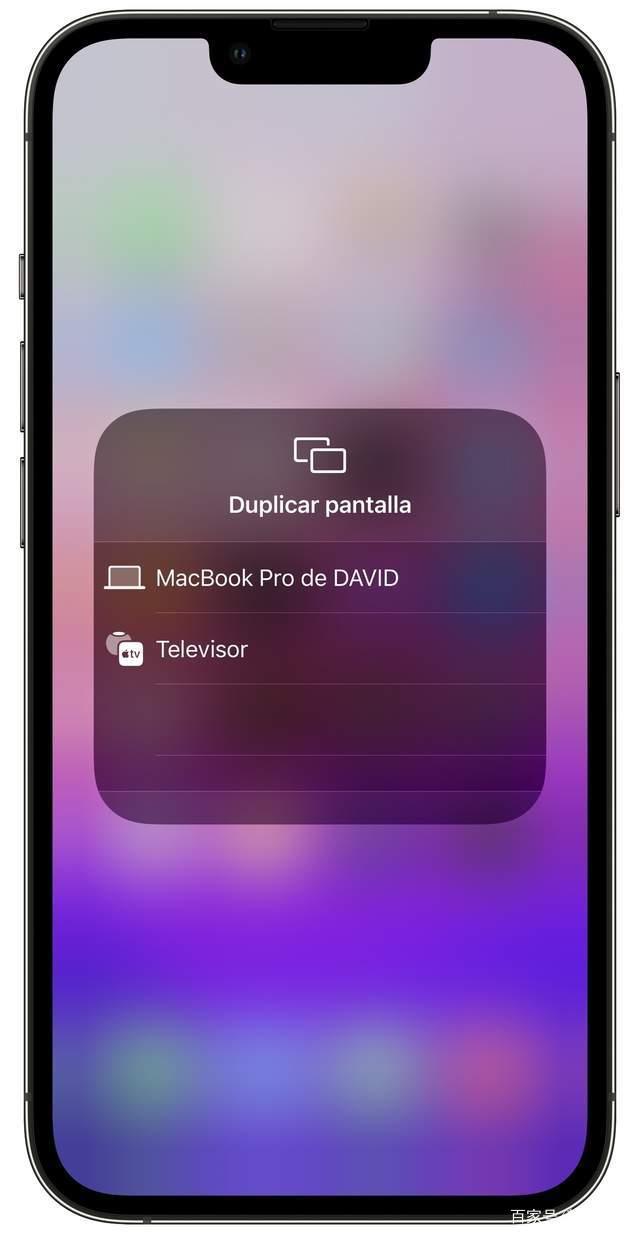Viewport: 640px width, 1234px height.
Task: Select MacBook Pro de DAVID for mirroring
Action: click(277, 578)
